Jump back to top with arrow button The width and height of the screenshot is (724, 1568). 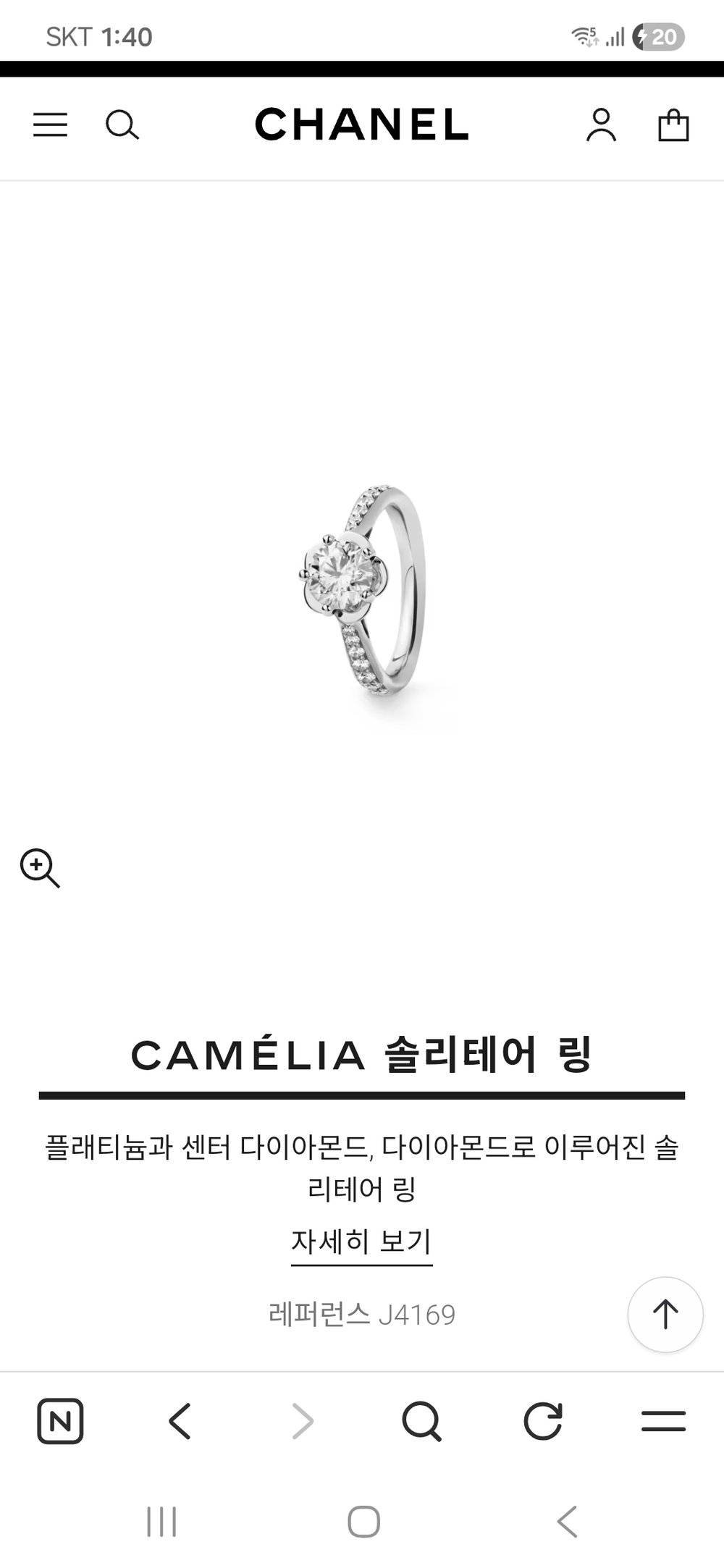click(665, 1314)
